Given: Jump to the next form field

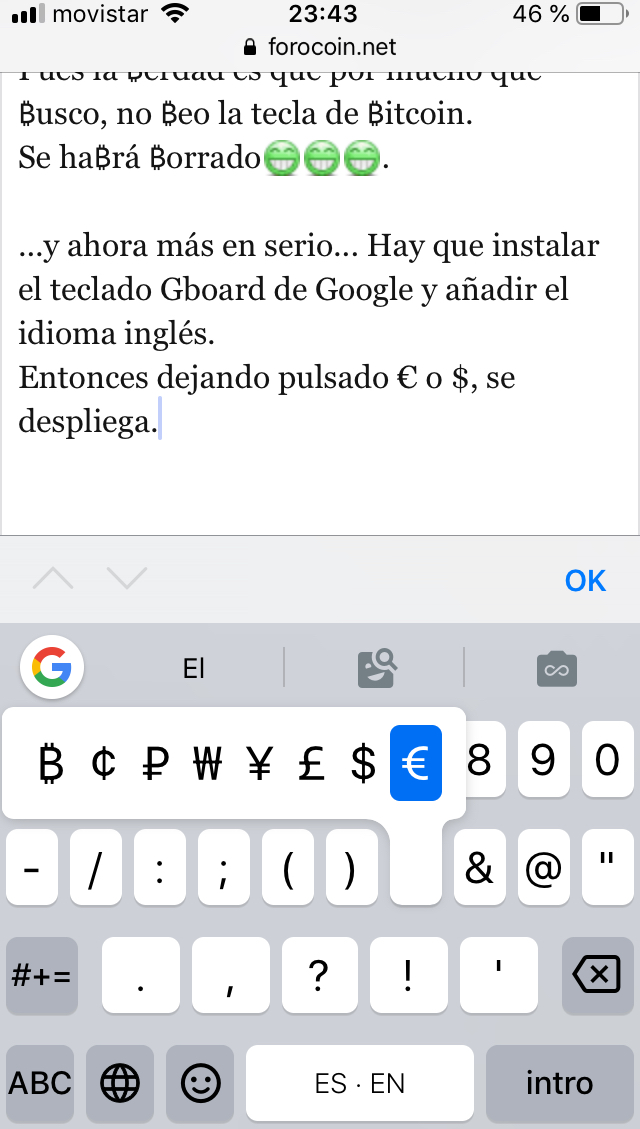Looking at the screenshot, I should pos(127,577).
